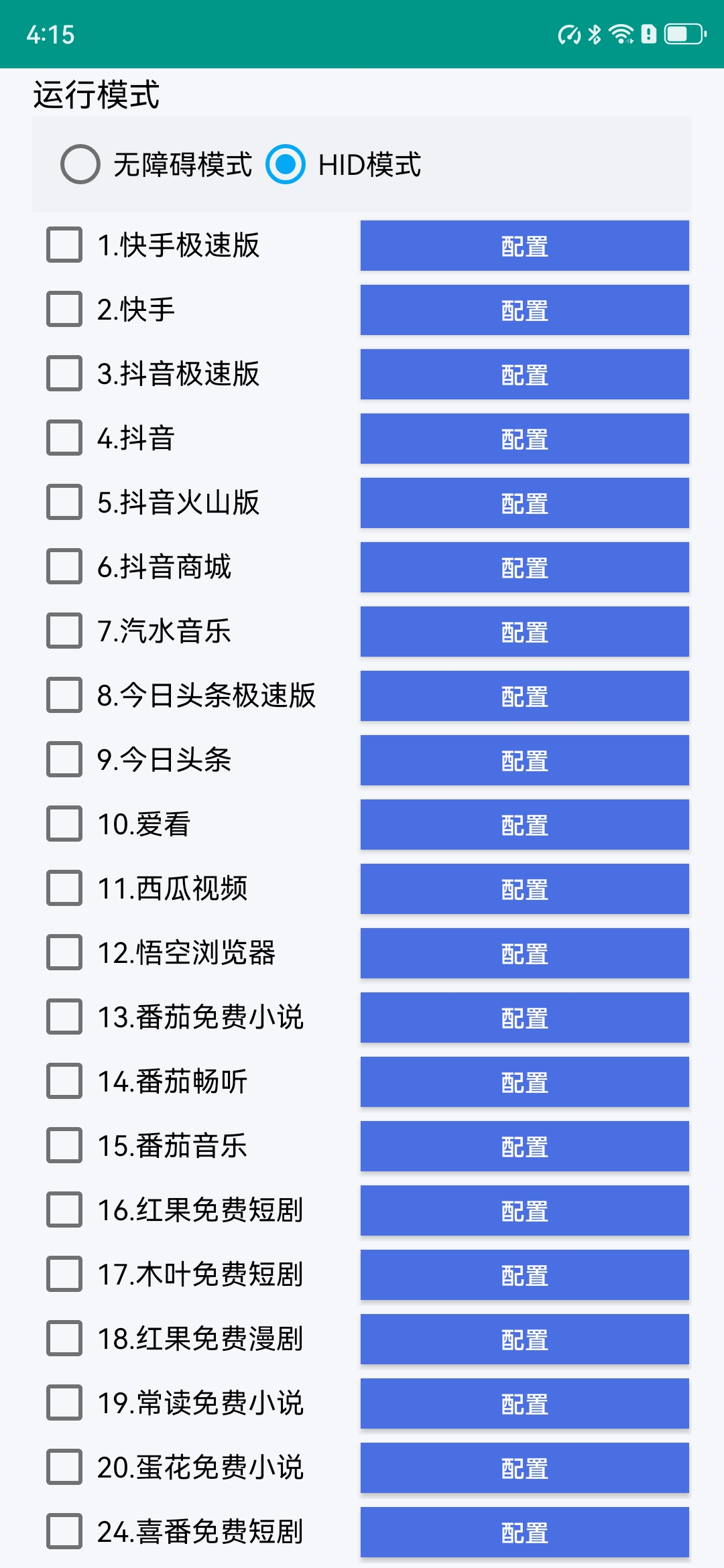Select the 无障碍模式 radio option
Image resolution: width=724 pixels, height=1568 pixels.
click(x=80, y=164)
